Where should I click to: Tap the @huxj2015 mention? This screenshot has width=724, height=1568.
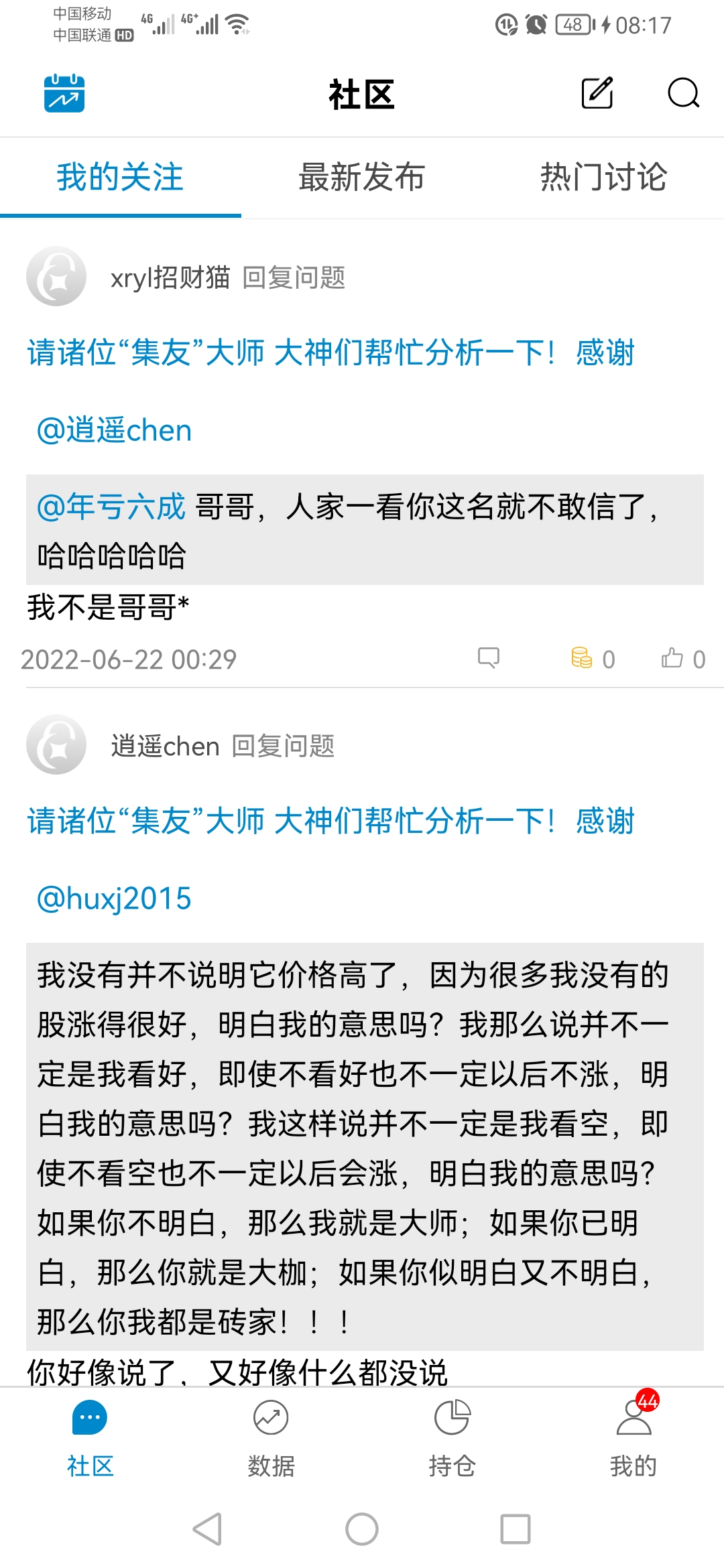tap(115, 899)
